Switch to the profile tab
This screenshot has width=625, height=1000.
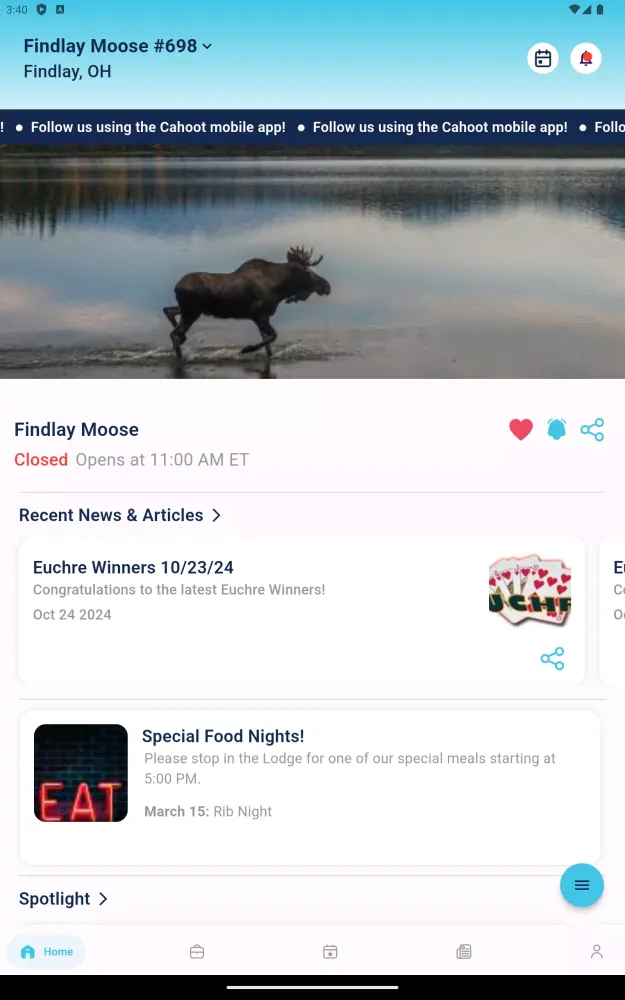click(597, 952)
